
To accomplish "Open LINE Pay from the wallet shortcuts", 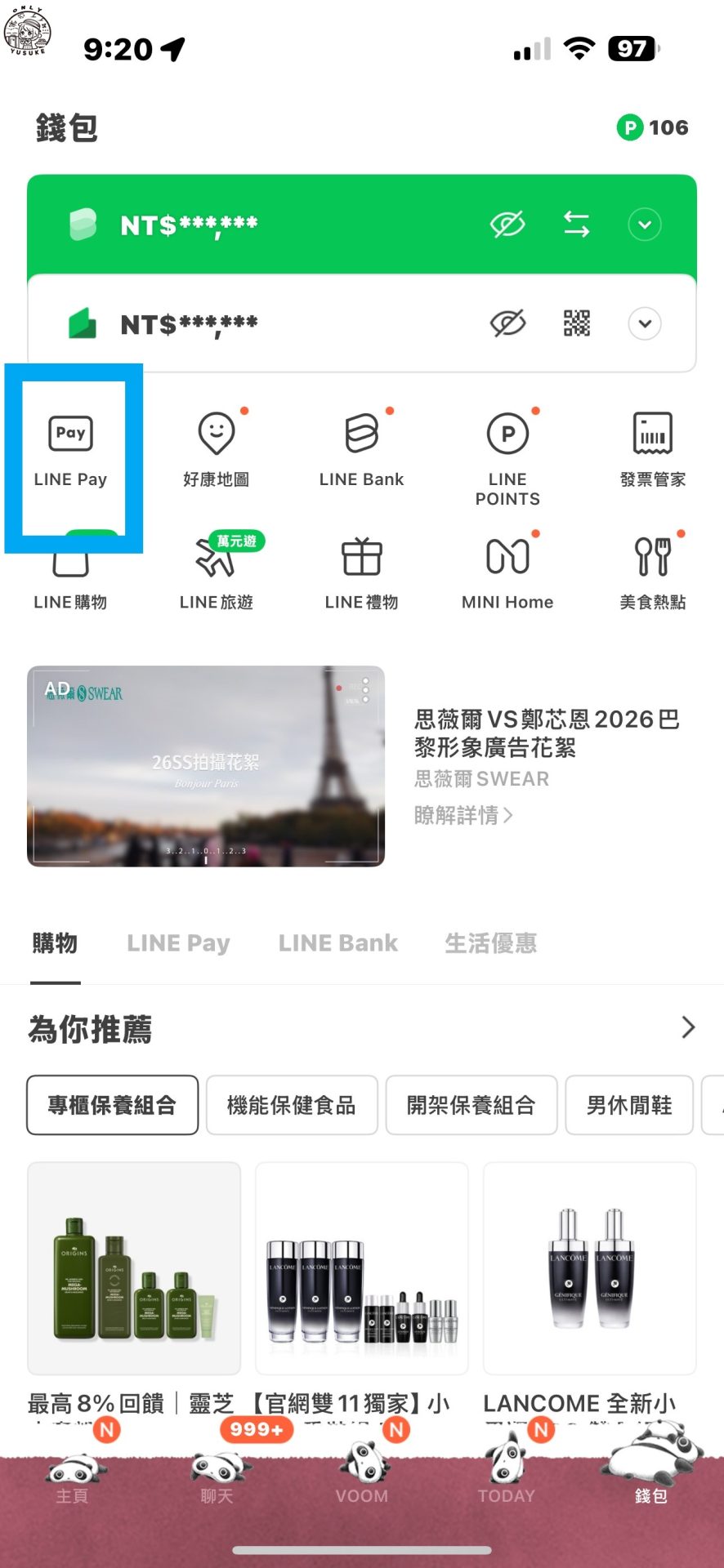I will tap(69, 445).
